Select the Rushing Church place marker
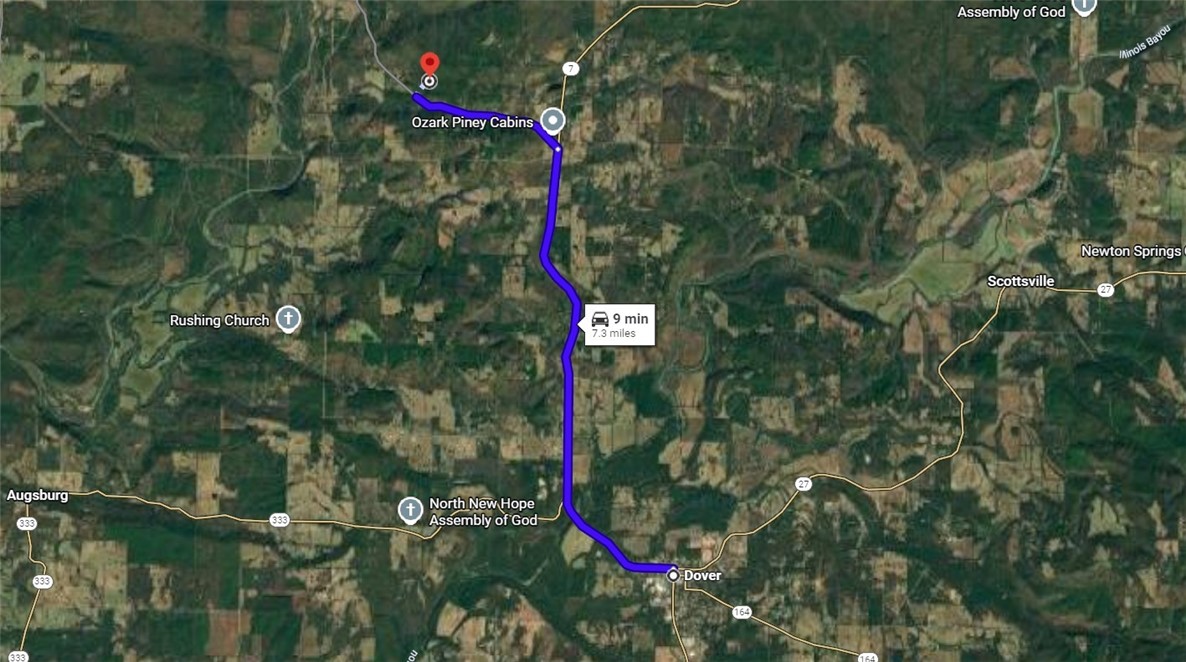This screenshot has width=1186, height=662. [x=288, y=319]
